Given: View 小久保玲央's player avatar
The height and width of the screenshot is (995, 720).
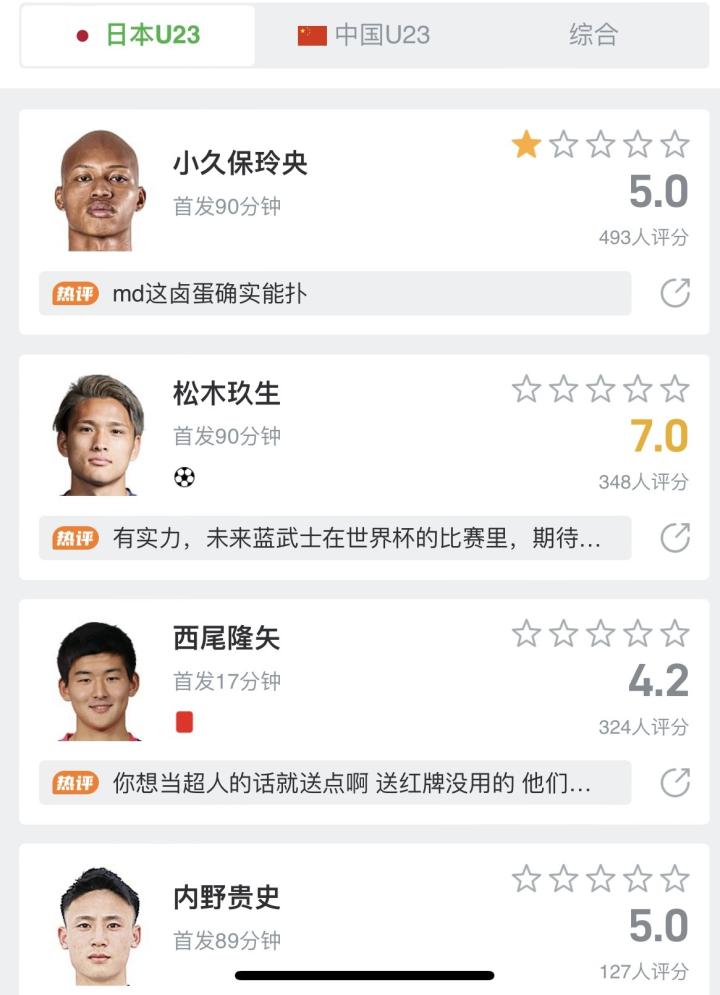Looking at the screenshot, I should click(x=99, y=191).
